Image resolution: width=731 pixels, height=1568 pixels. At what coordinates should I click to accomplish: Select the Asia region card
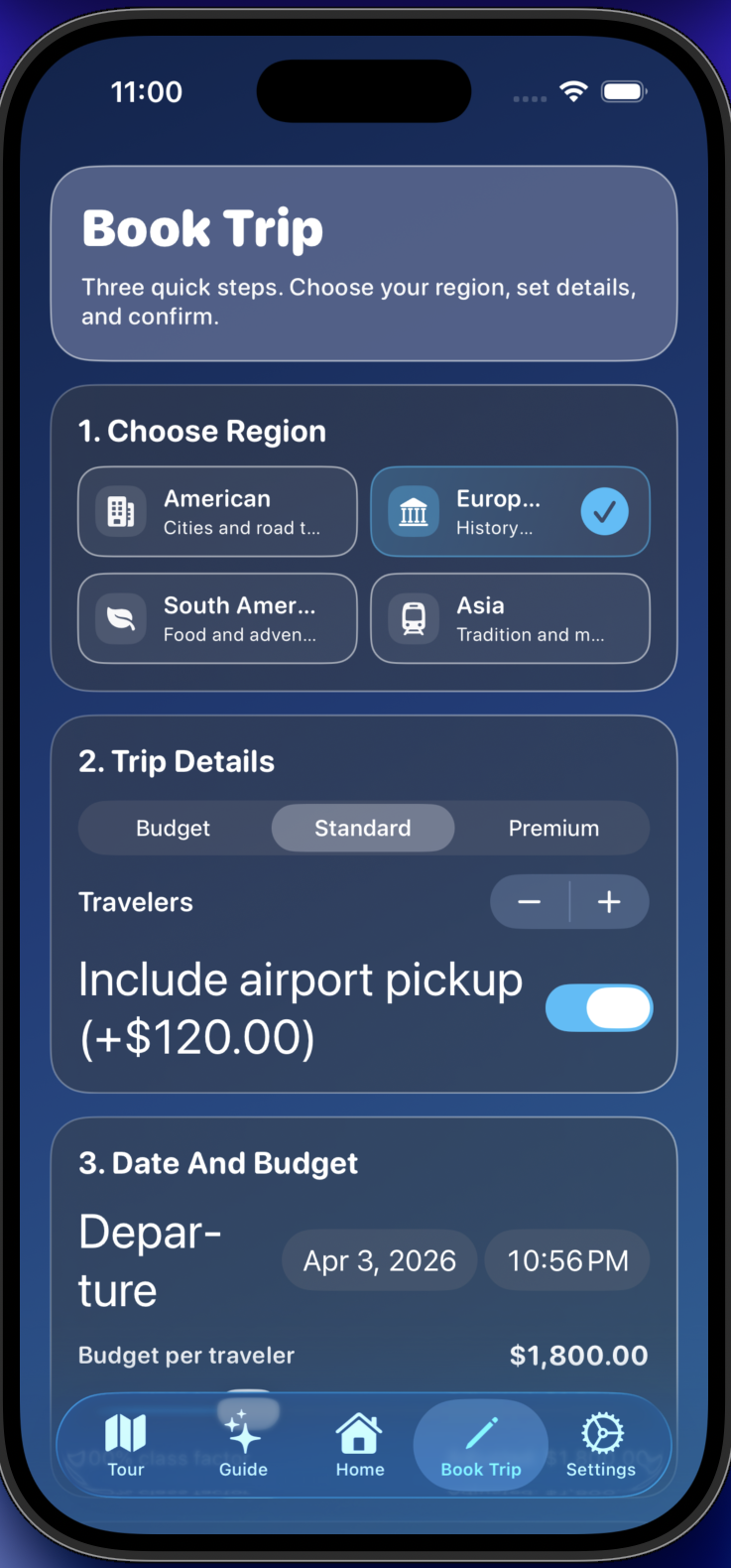click(510, 618)
